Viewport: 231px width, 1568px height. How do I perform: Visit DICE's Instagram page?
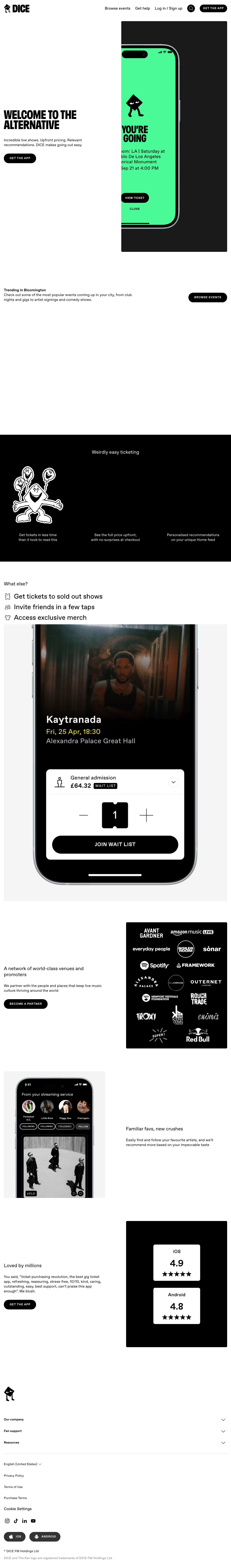[x=7, y=1521]
